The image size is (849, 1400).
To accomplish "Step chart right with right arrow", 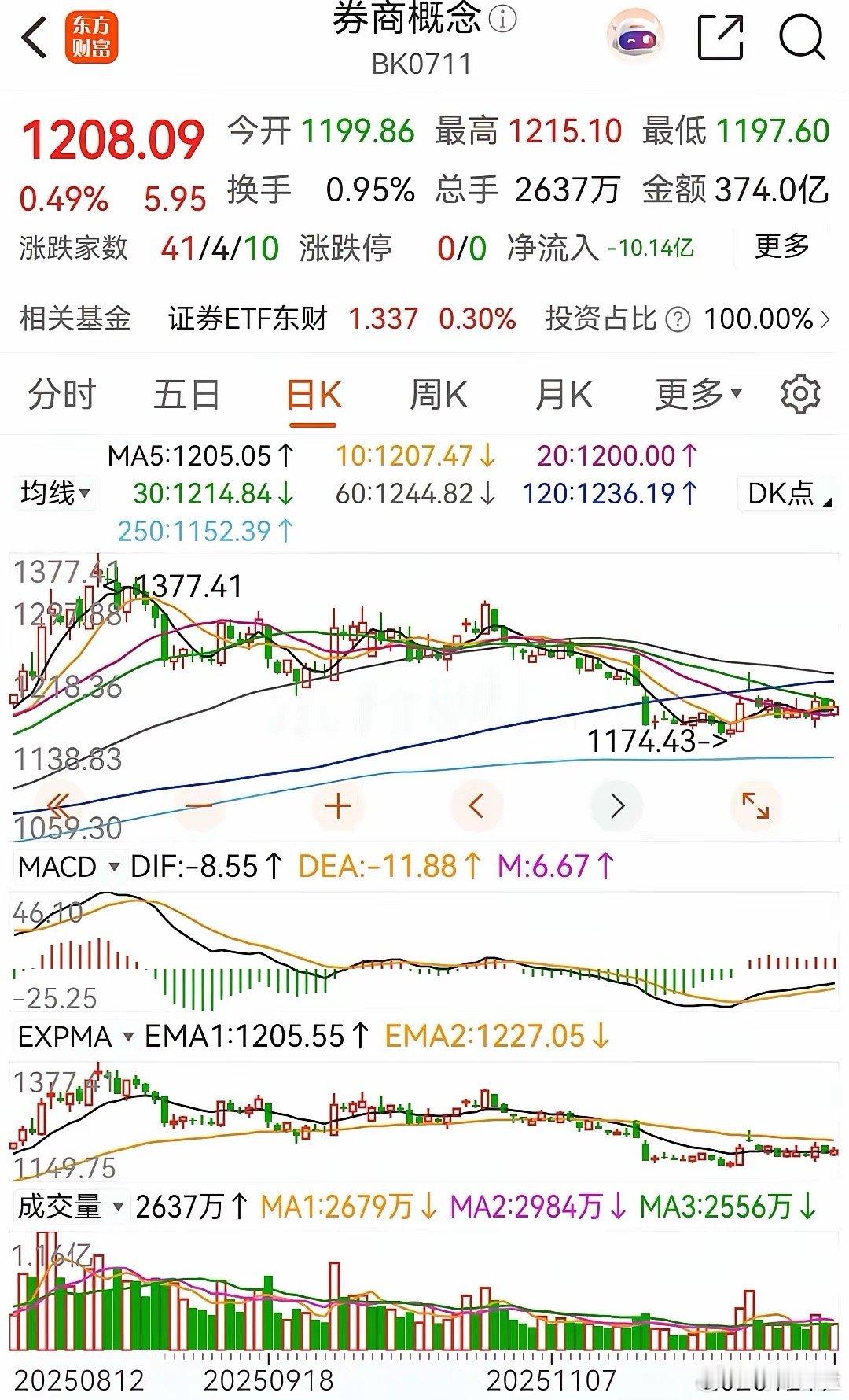I will pyautogui.click(x=616, y=805).
